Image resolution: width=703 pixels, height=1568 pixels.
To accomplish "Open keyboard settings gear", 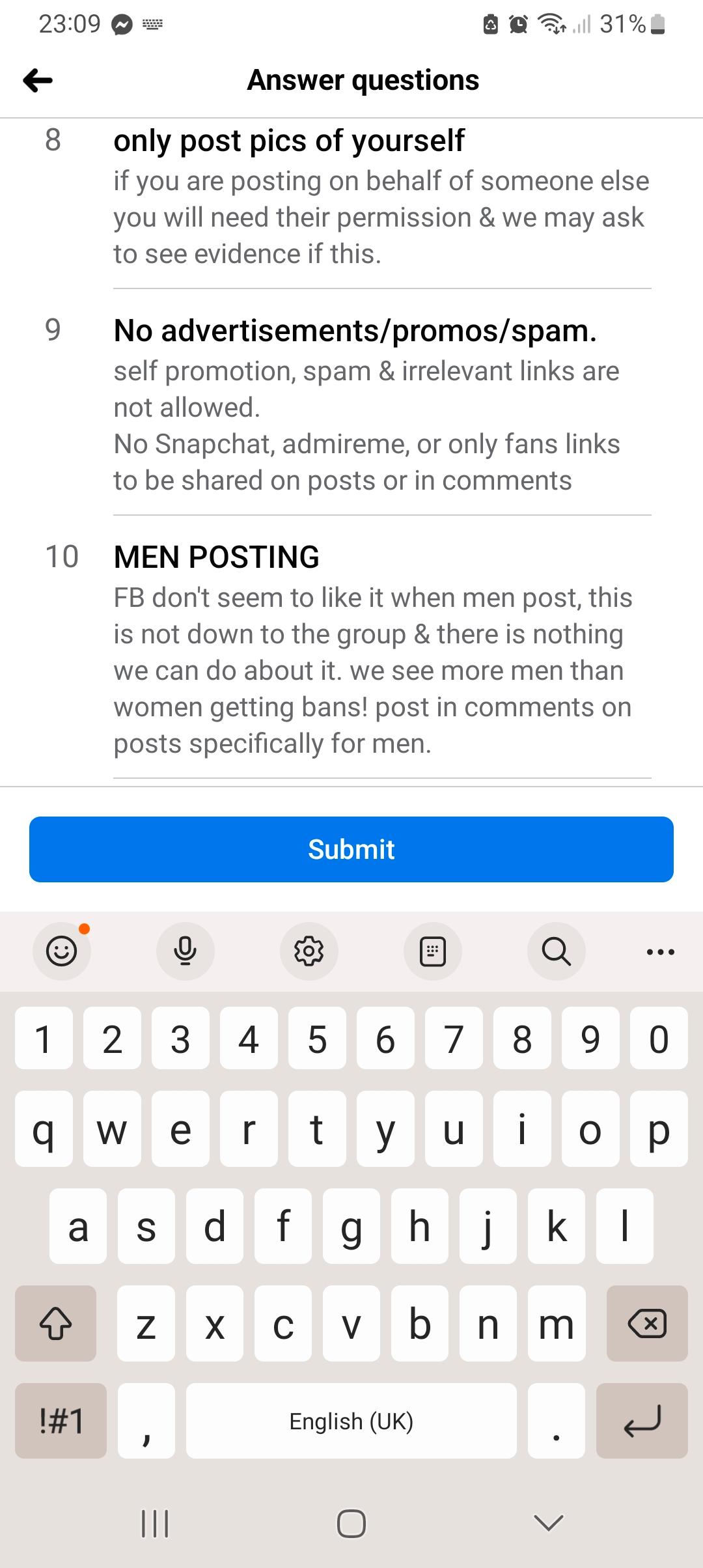I will pyautogui.click(x=309, y=951).
